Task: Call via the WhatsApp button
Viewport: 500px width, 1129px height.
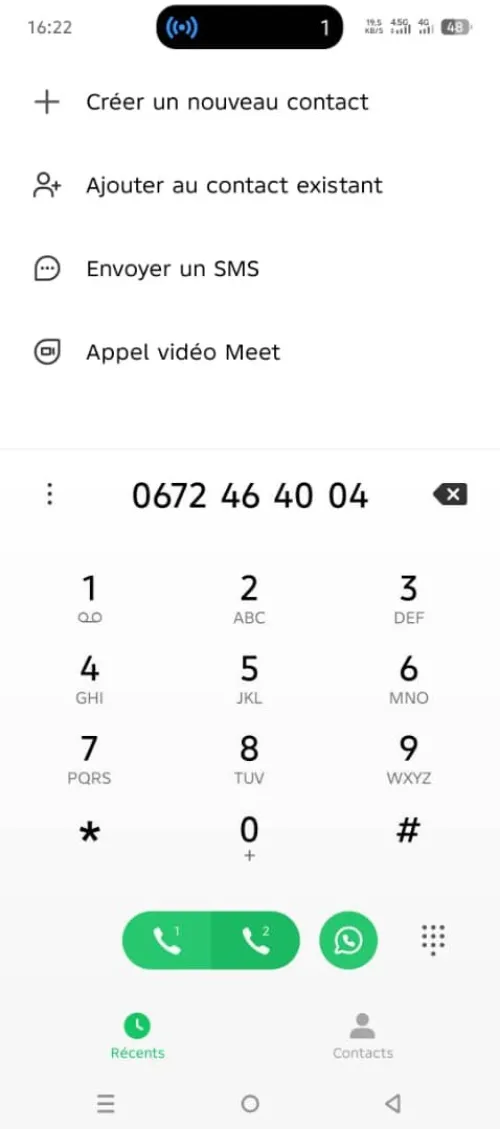Action: click(349, 940)
